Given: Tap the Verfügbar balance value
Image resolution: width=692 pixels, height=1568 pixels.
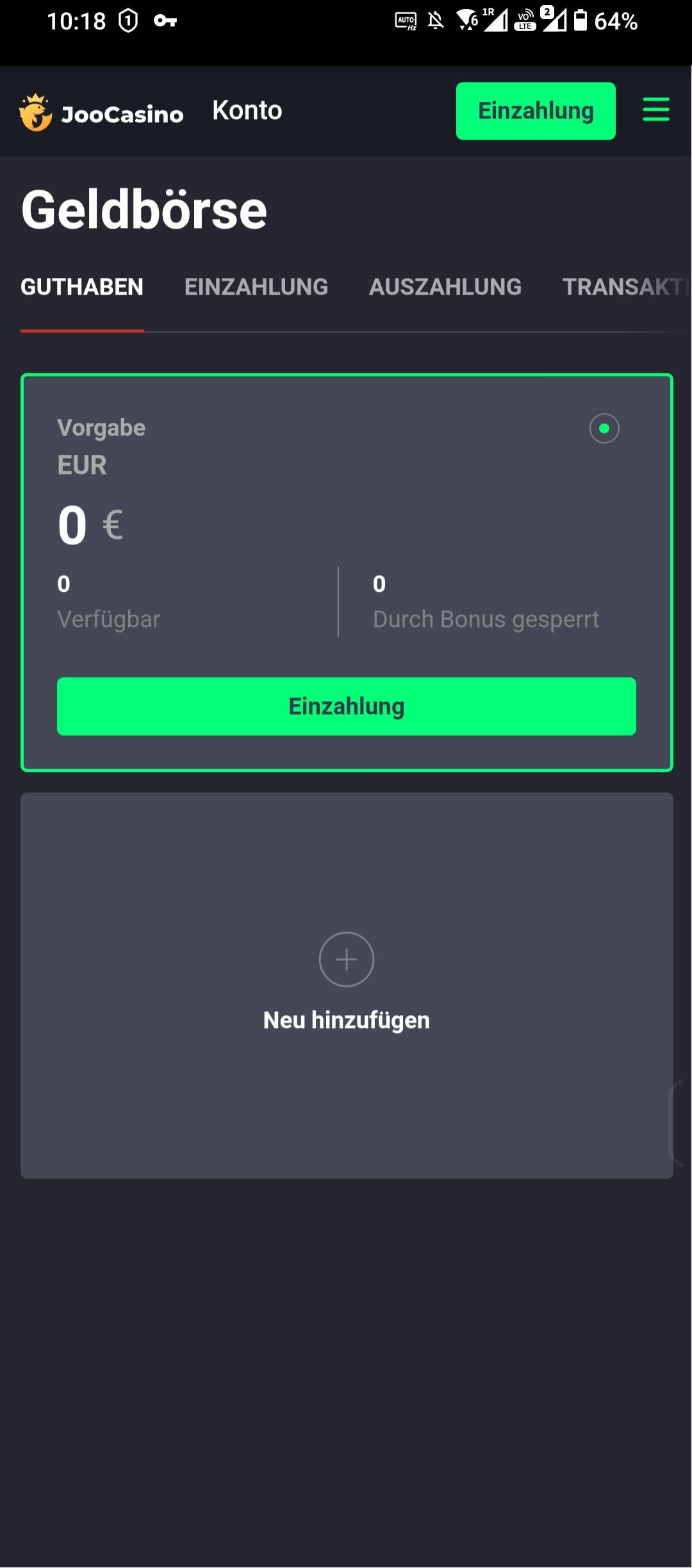Looking at the screenshot, I should (63, 584).
